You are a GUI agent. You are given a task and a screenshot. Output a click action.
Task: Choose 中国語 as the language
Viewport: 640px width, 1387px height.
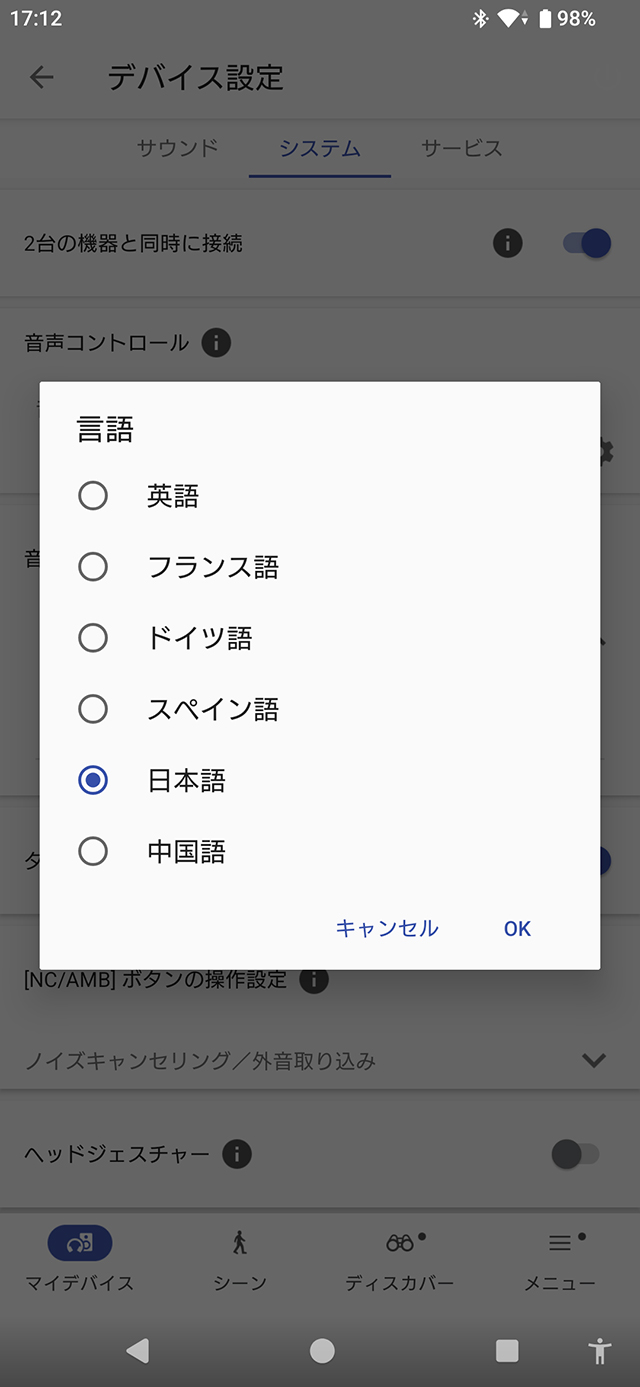coord(320,852)
